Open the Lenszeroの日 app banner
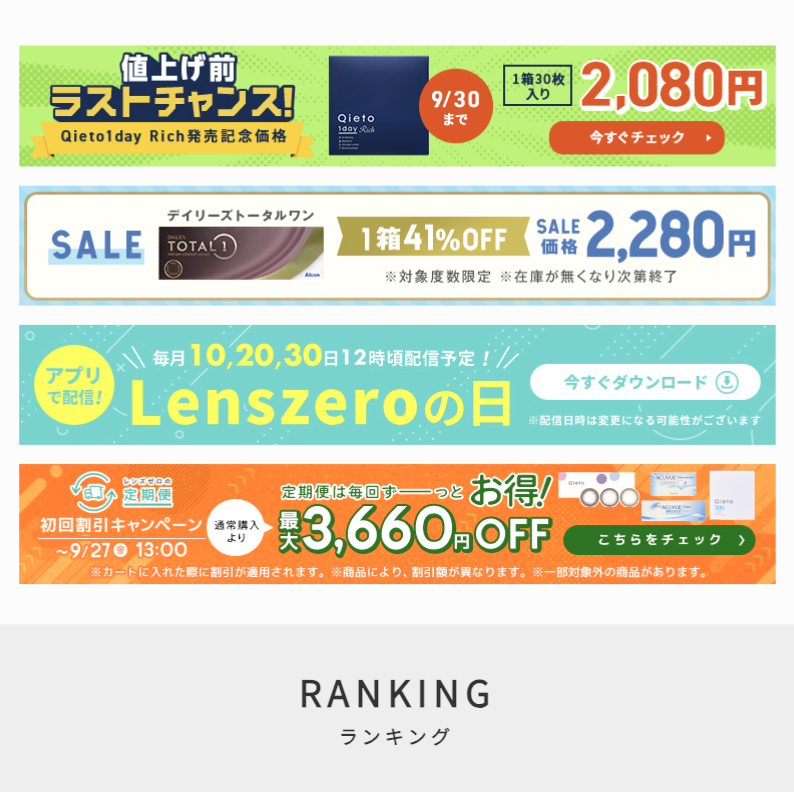The height and width of the screenshot is (792, 794). tap(397, 385)
